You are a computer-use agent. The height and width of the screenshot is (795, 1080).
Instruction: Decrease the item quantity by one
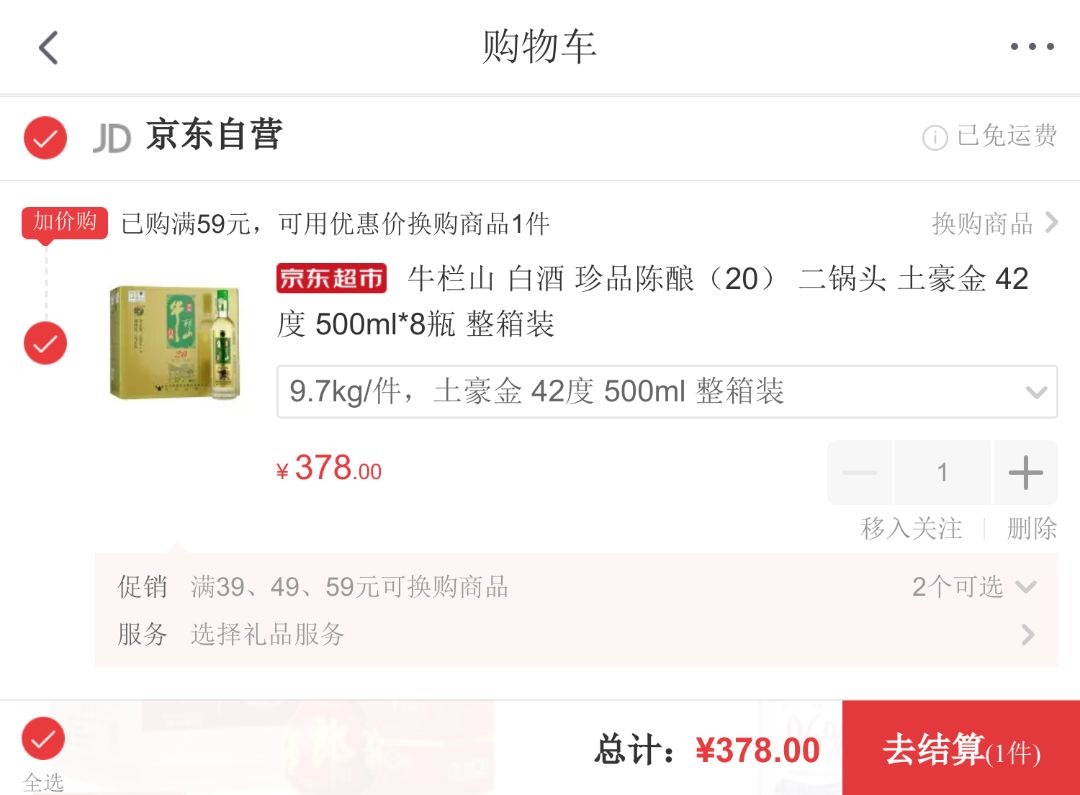860,472
